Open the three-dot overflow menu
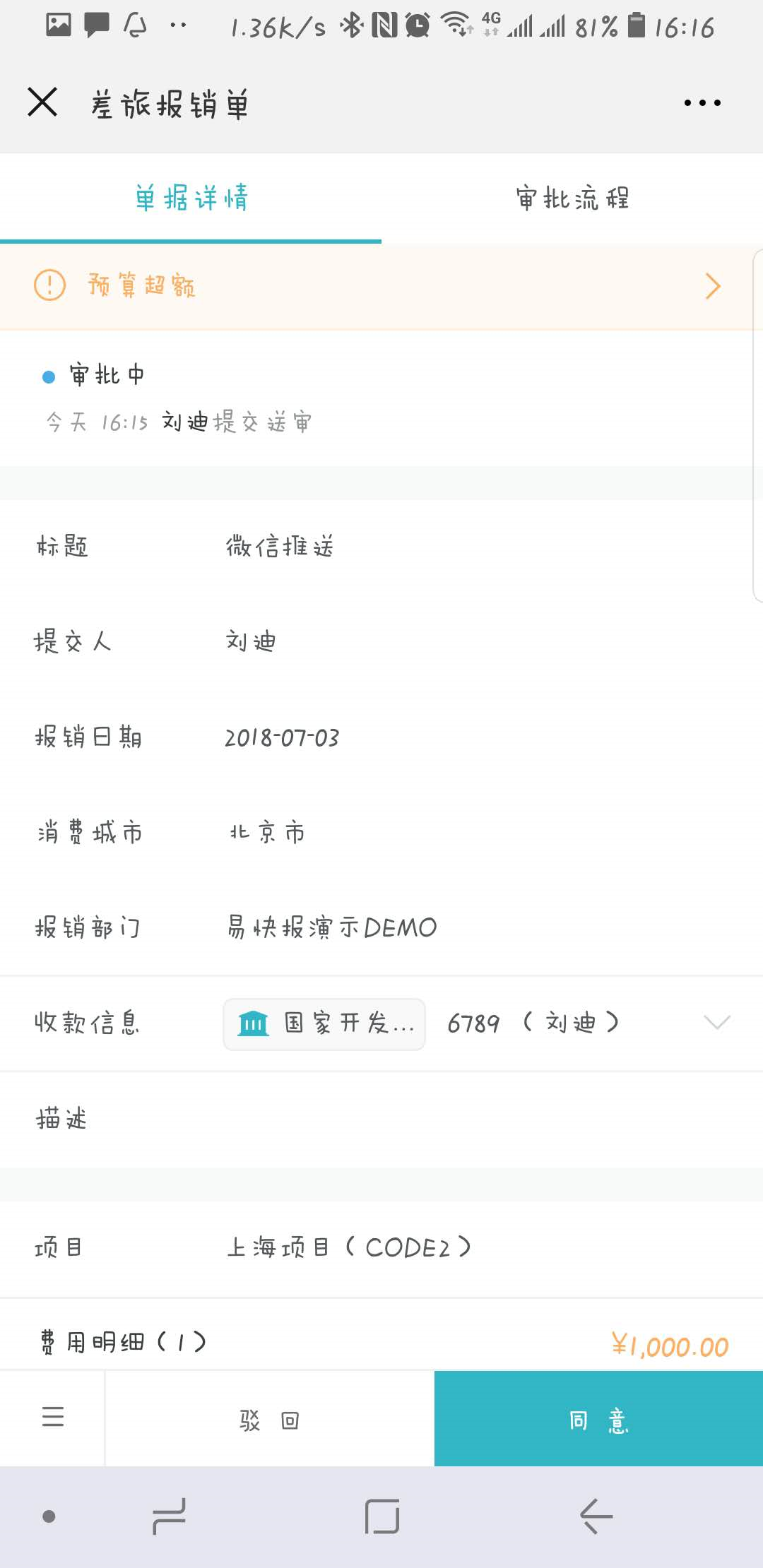763x1568 pixels. tap(702, 103)
